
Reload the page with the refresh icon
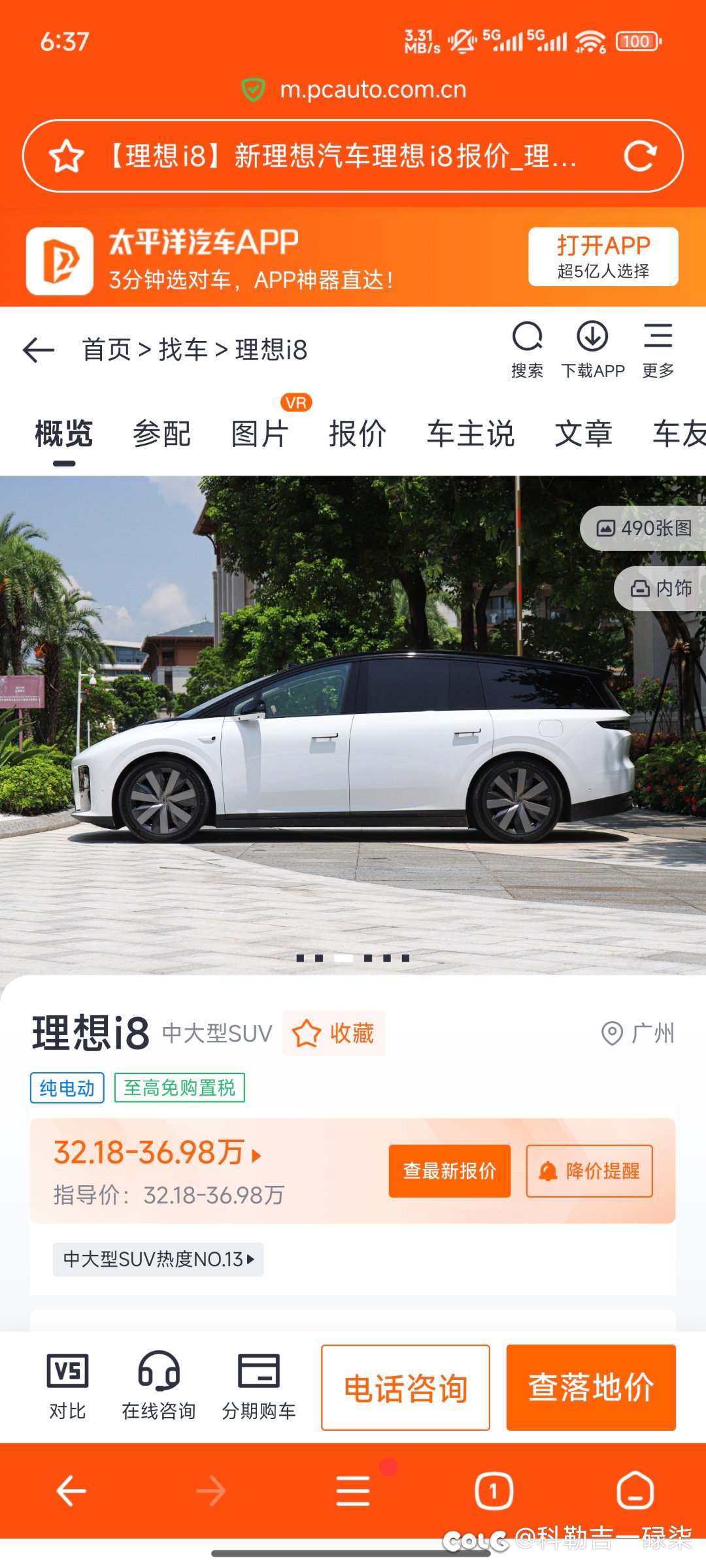pyautogui.click(x=640, y=156)
